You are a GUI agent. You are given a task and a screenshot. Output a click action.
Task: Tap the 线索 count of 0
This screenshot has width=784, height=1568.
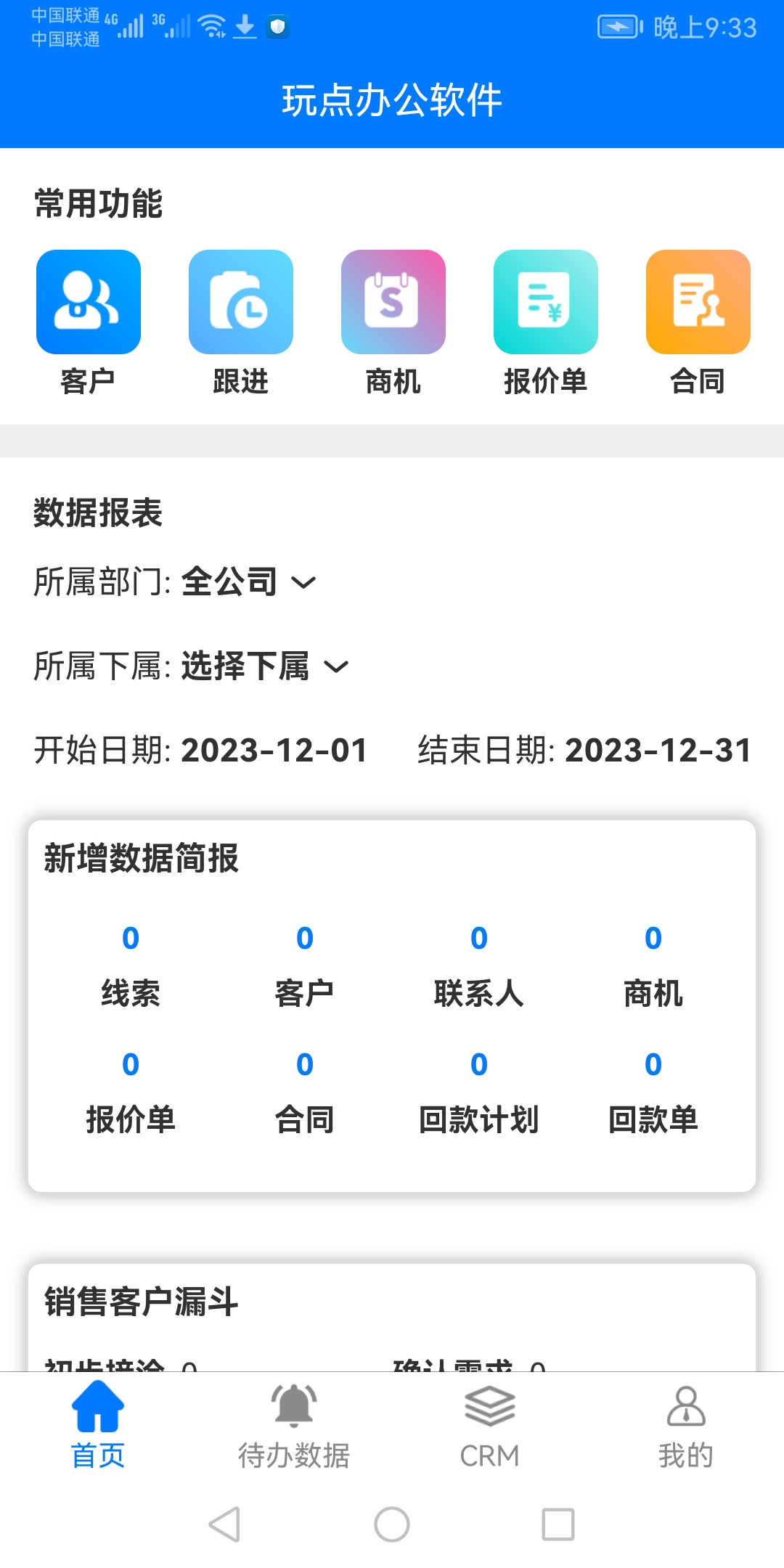[x=131, y=938]
